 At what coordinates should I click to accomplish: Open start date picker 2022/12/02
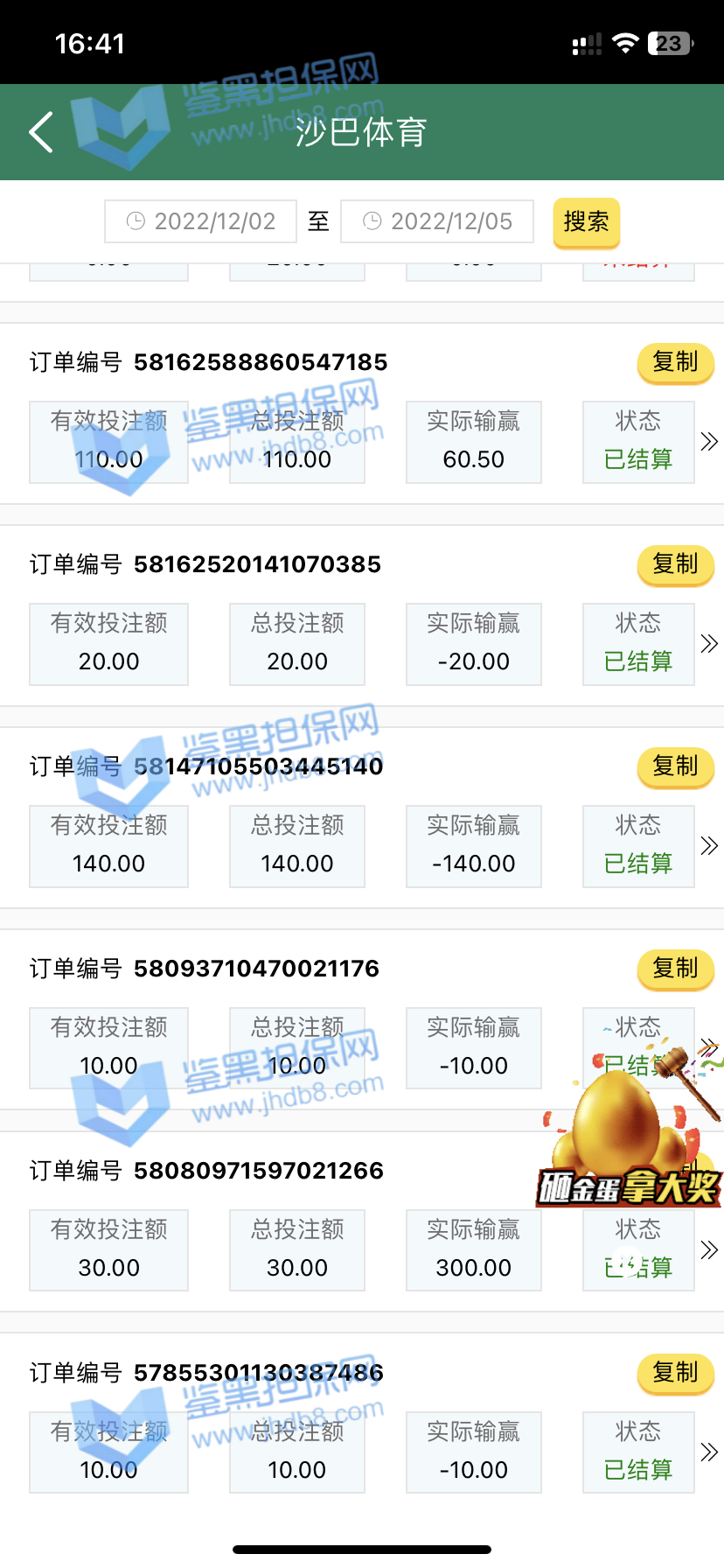(201, 221)
